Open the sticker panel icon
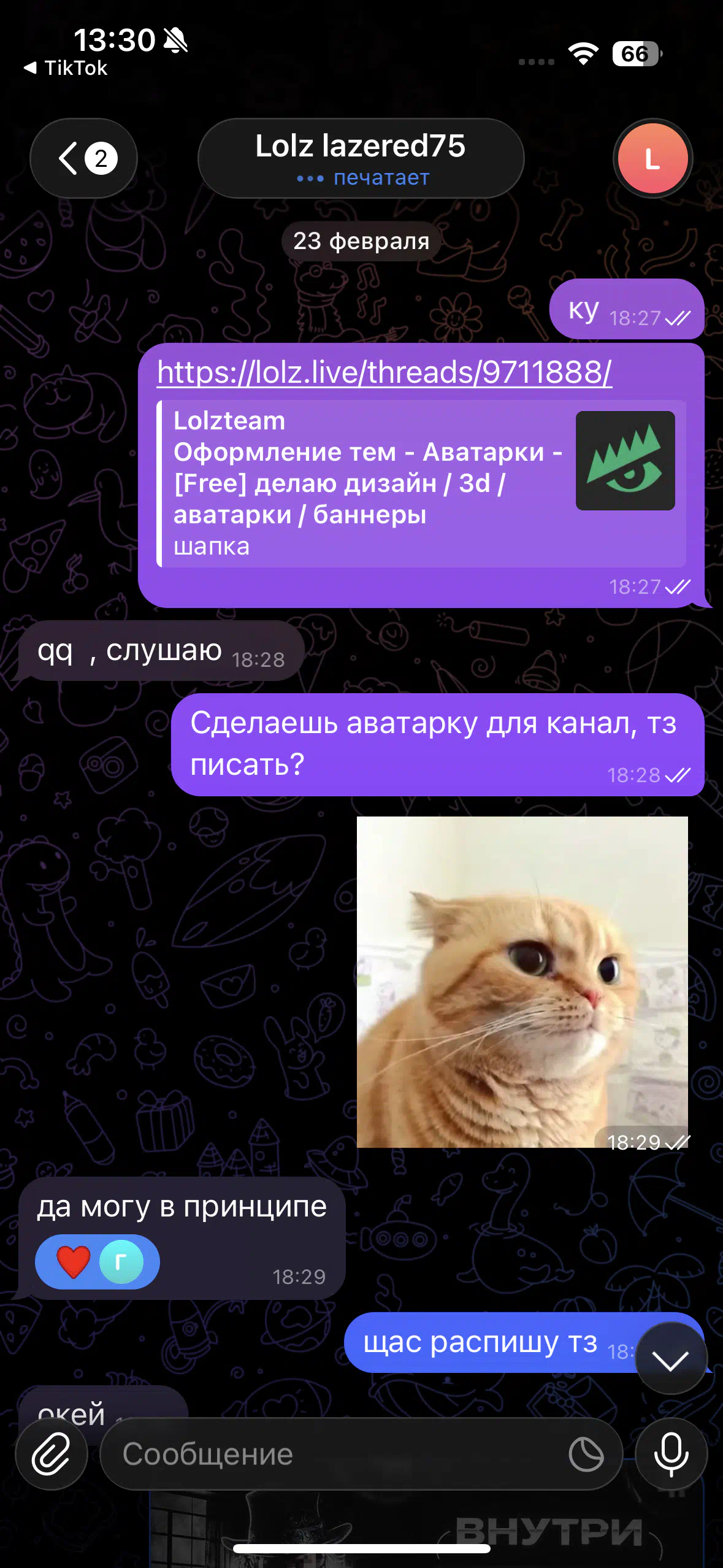The height and width of the screenshot is (1568, 723). 586,1453
